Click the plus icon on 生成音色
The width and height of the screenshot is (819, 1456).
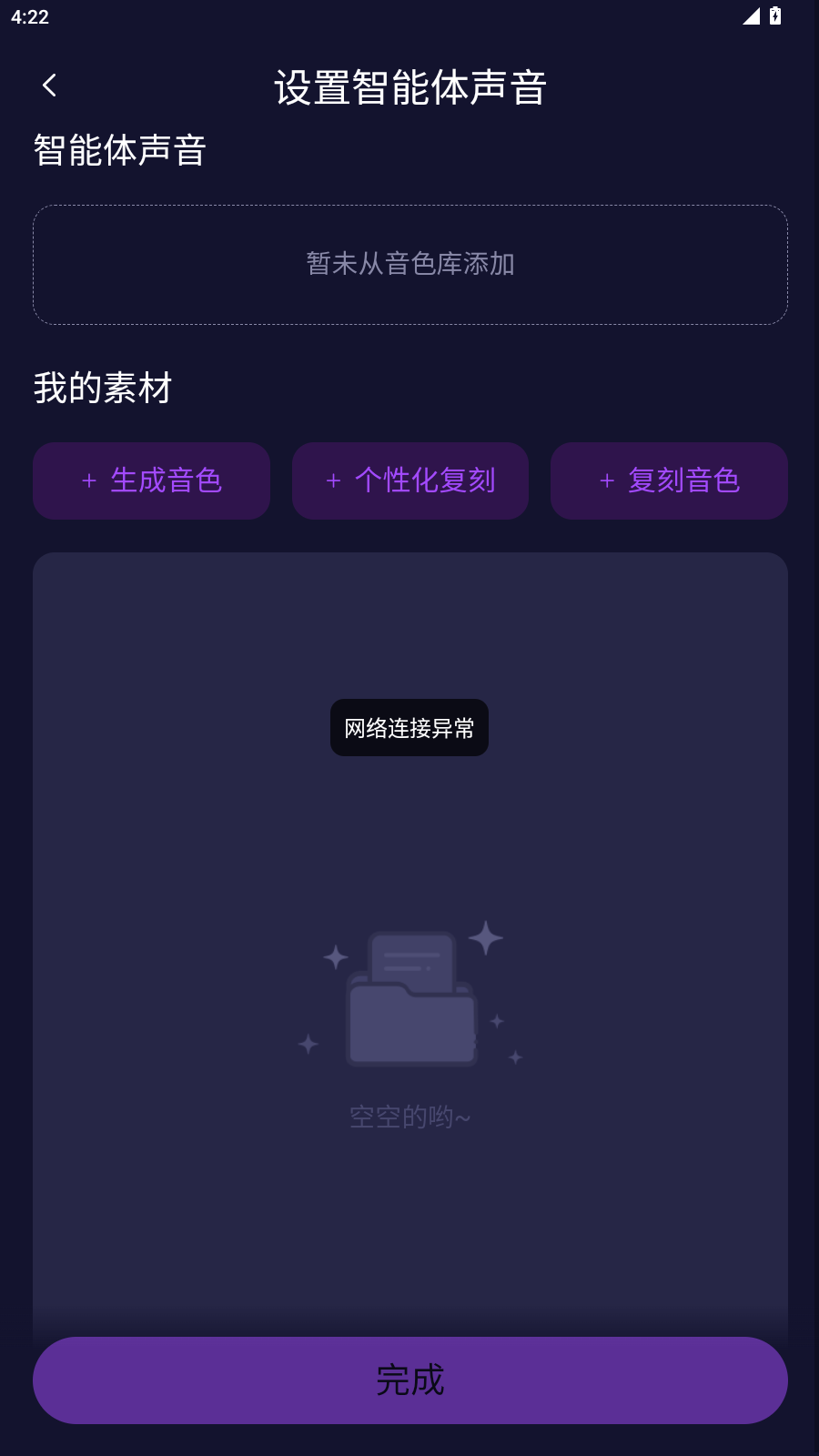(x=88, y=480)
